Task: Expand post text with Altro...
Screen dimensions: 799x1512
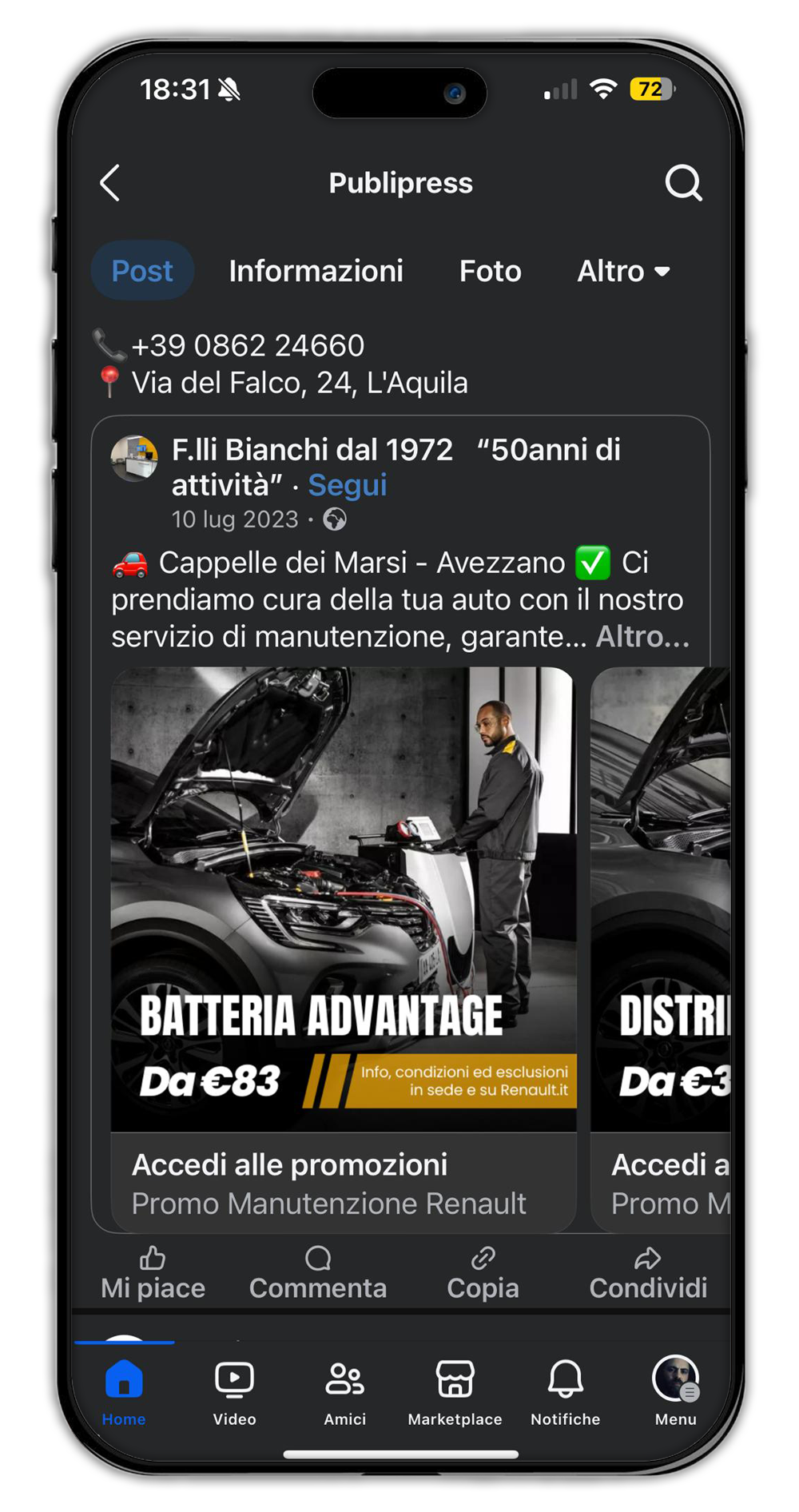Action: point(642,637)
